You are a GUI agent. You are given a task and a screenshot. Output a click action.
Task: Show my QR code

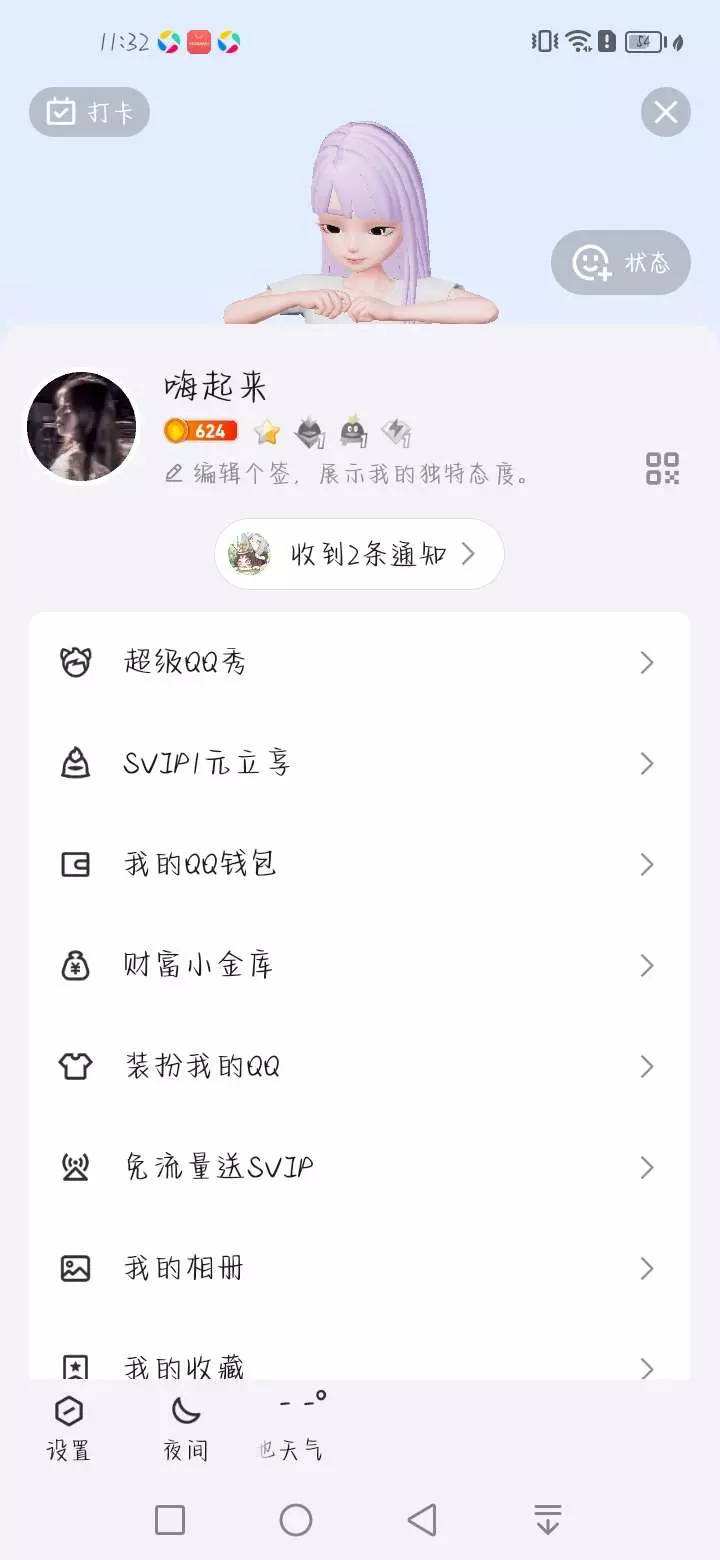coord(662,468)
